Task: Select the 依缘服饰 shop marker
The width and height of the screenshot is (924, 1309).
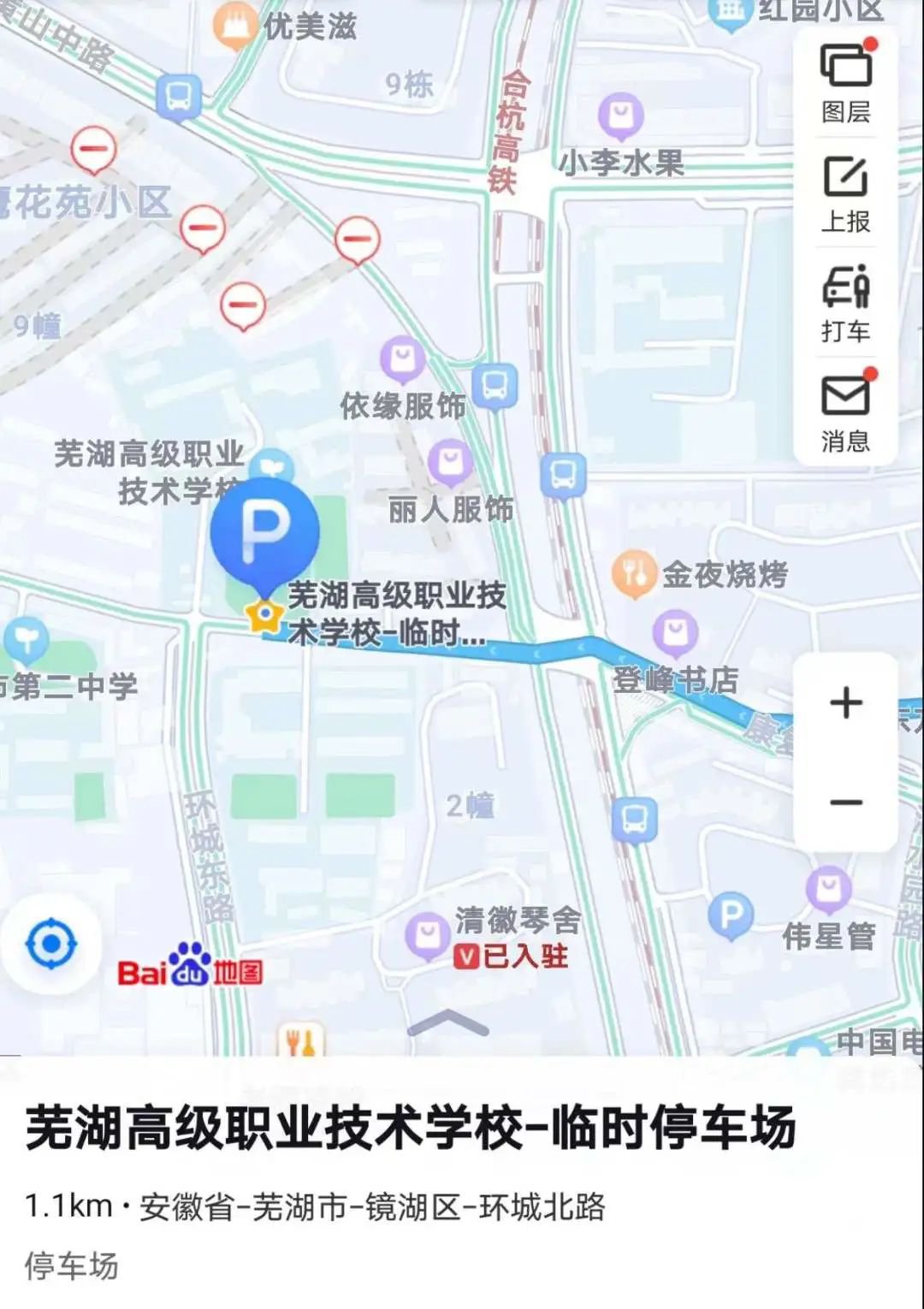Action: pyautogui.click(x=403, y=359)
